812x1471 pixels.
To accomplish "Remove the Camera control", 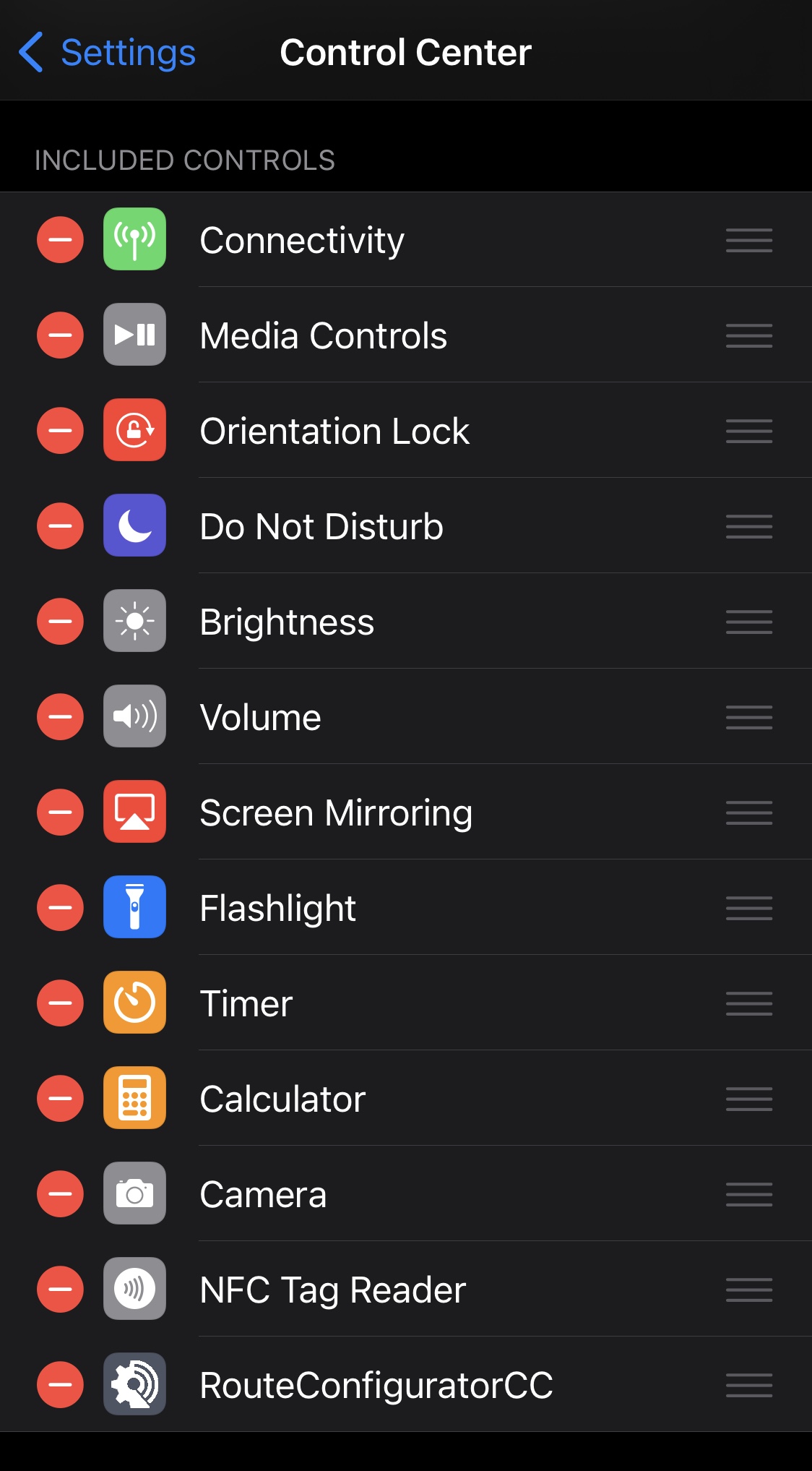I will tap(60, 1194).
